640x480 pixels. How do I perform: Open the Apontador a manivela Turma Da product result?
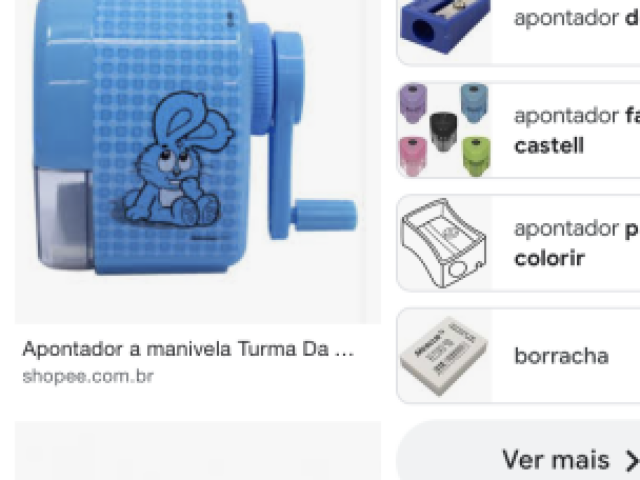[x=189, y=350]
